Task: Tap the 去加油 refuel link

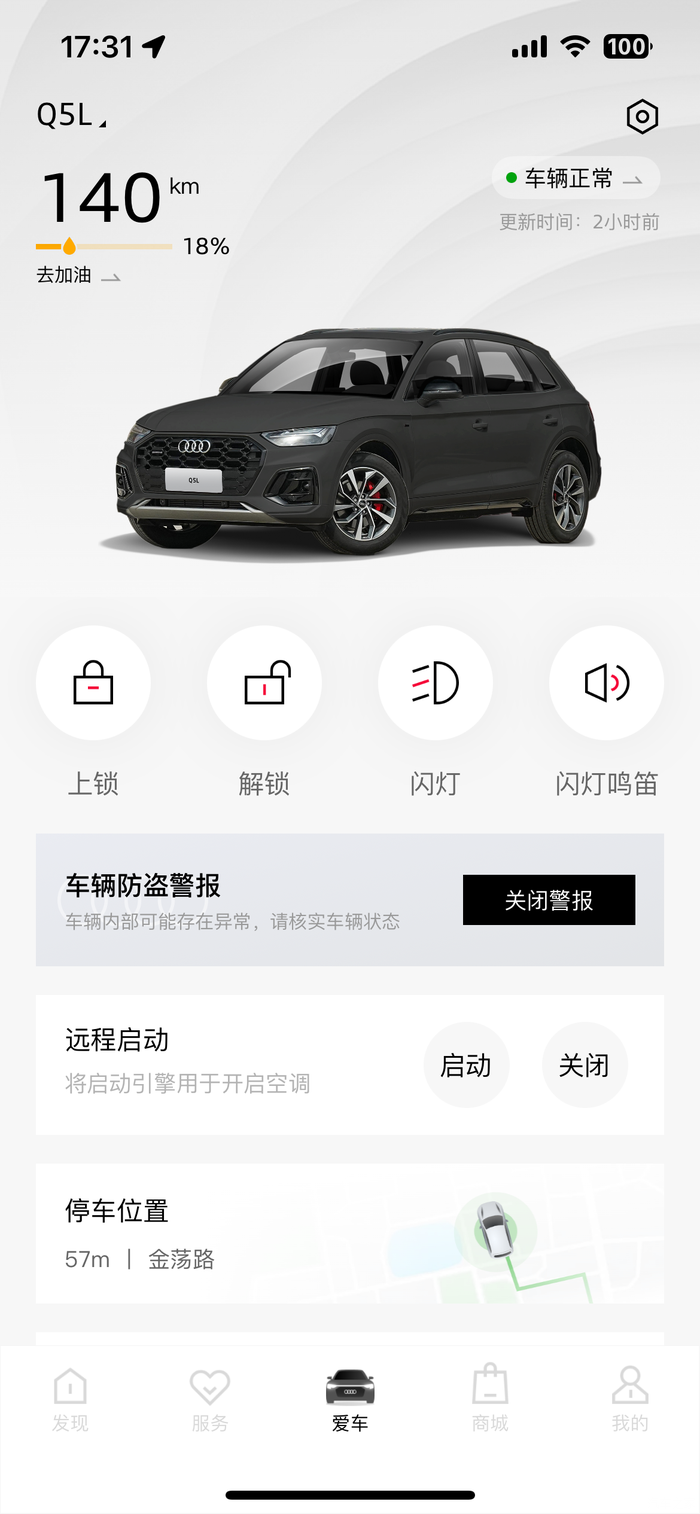Action: coord(78,275)
